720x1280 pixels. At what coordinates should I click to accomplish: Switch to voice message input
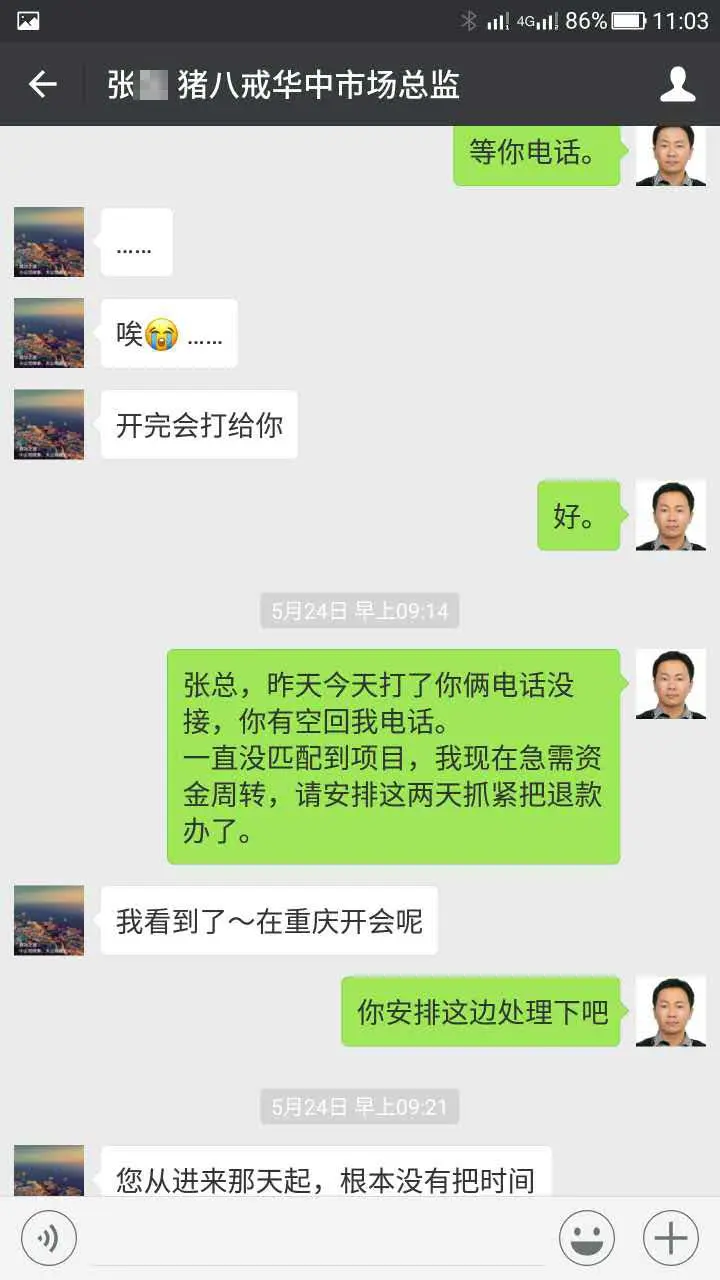[48, 1238]
